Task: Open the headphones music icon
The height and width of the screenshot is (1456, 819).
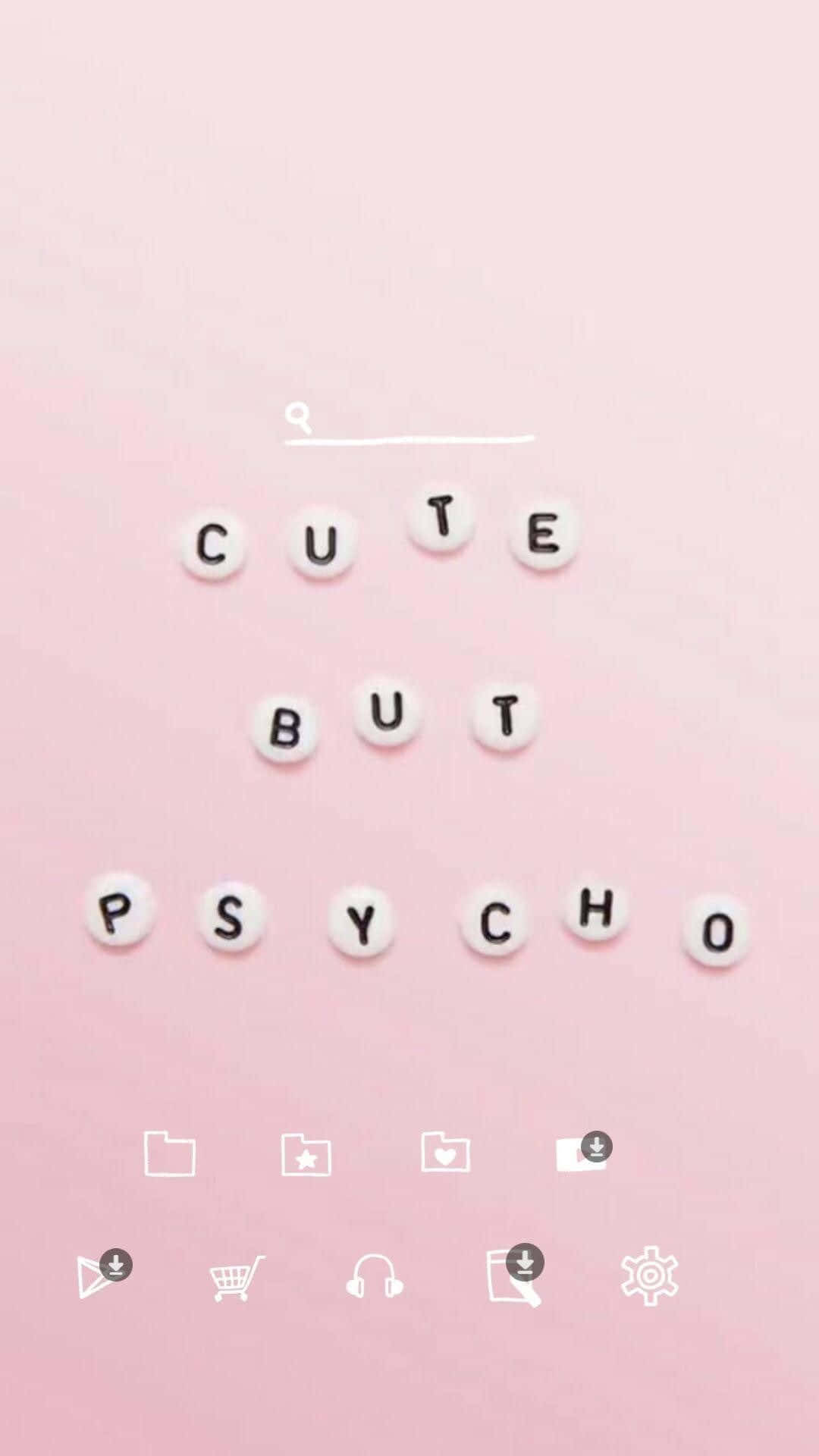Action: click(375, 1276)
